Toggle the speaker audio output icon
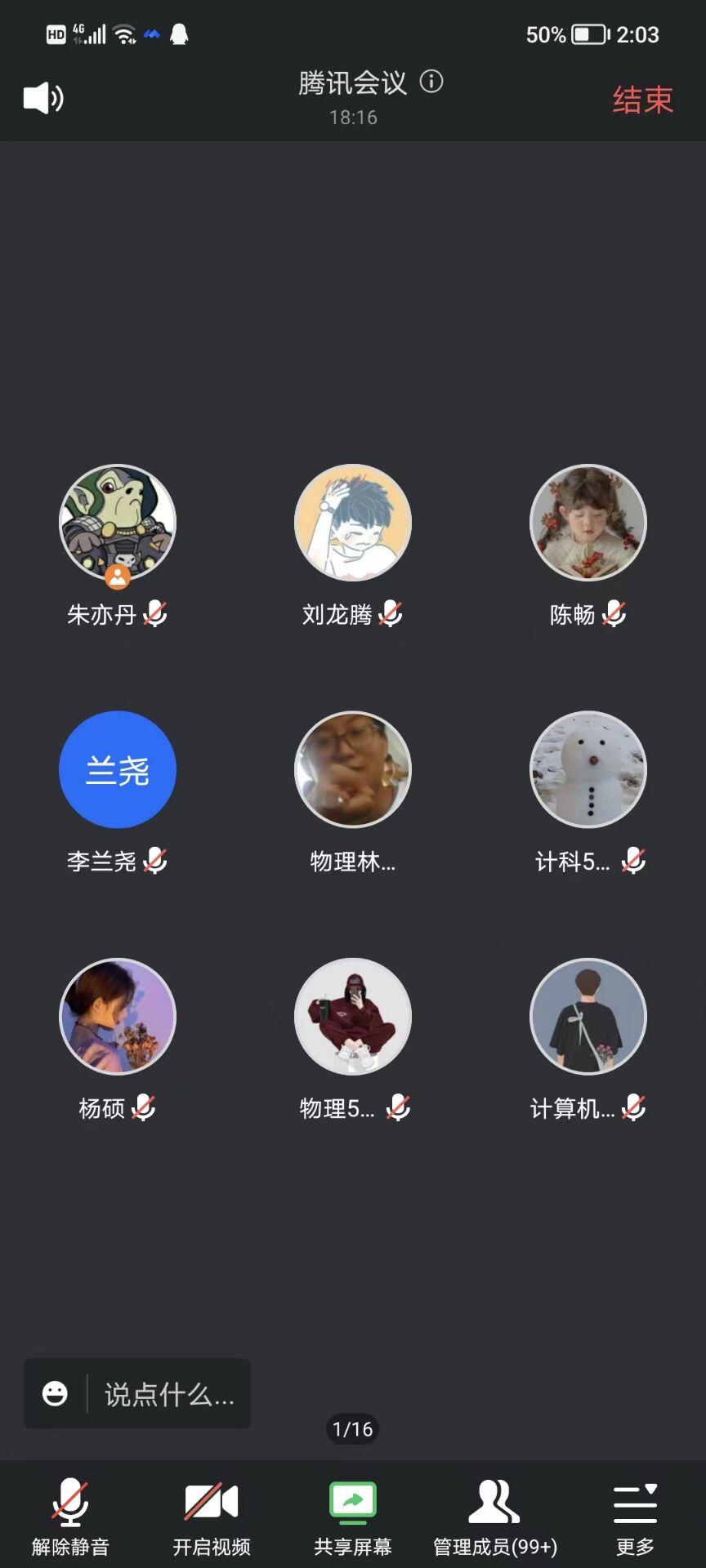The height and width of the screenshot is (1568, 706). point(43,99)
